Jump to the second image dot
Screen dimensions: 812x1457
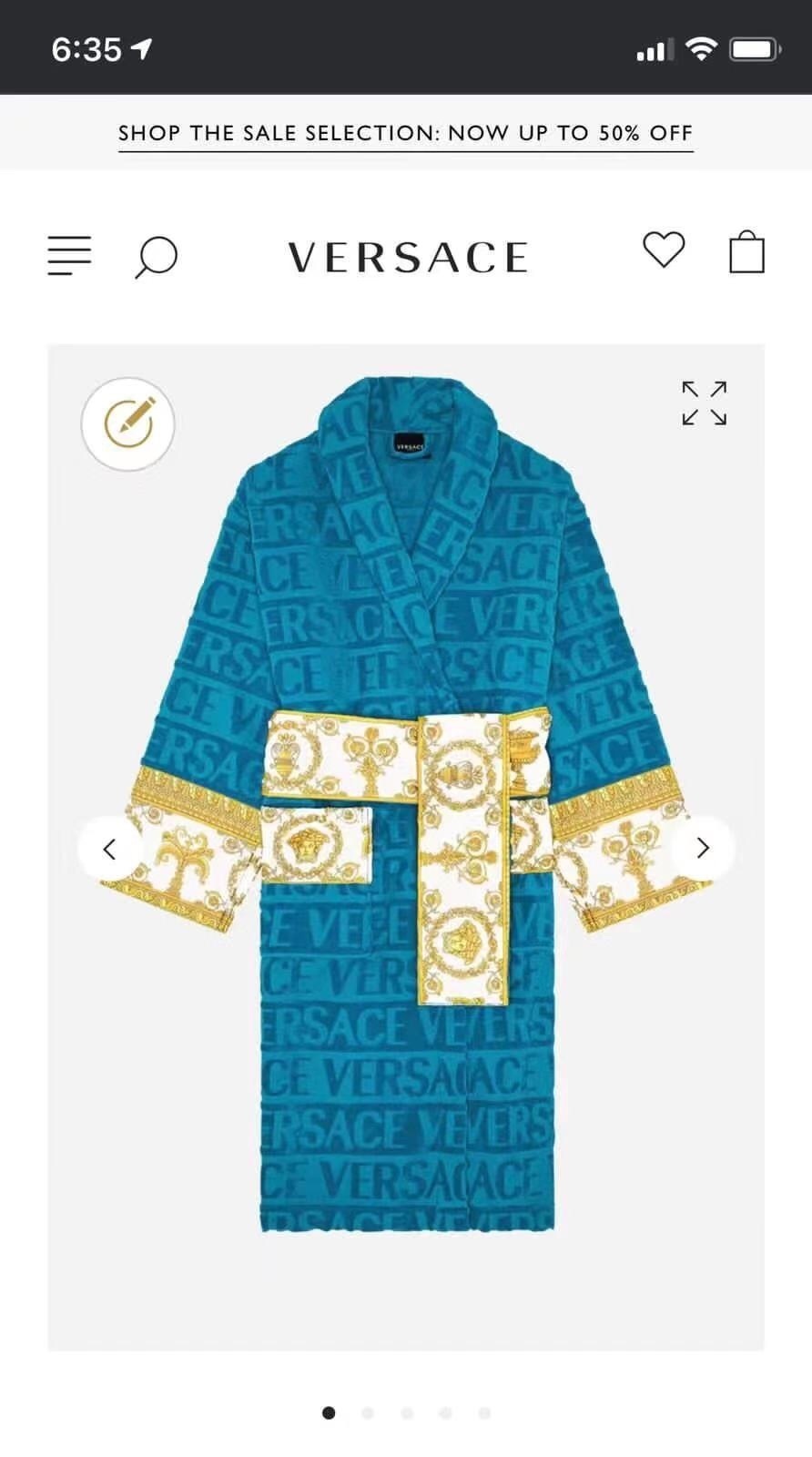(x=368, y=1412)
